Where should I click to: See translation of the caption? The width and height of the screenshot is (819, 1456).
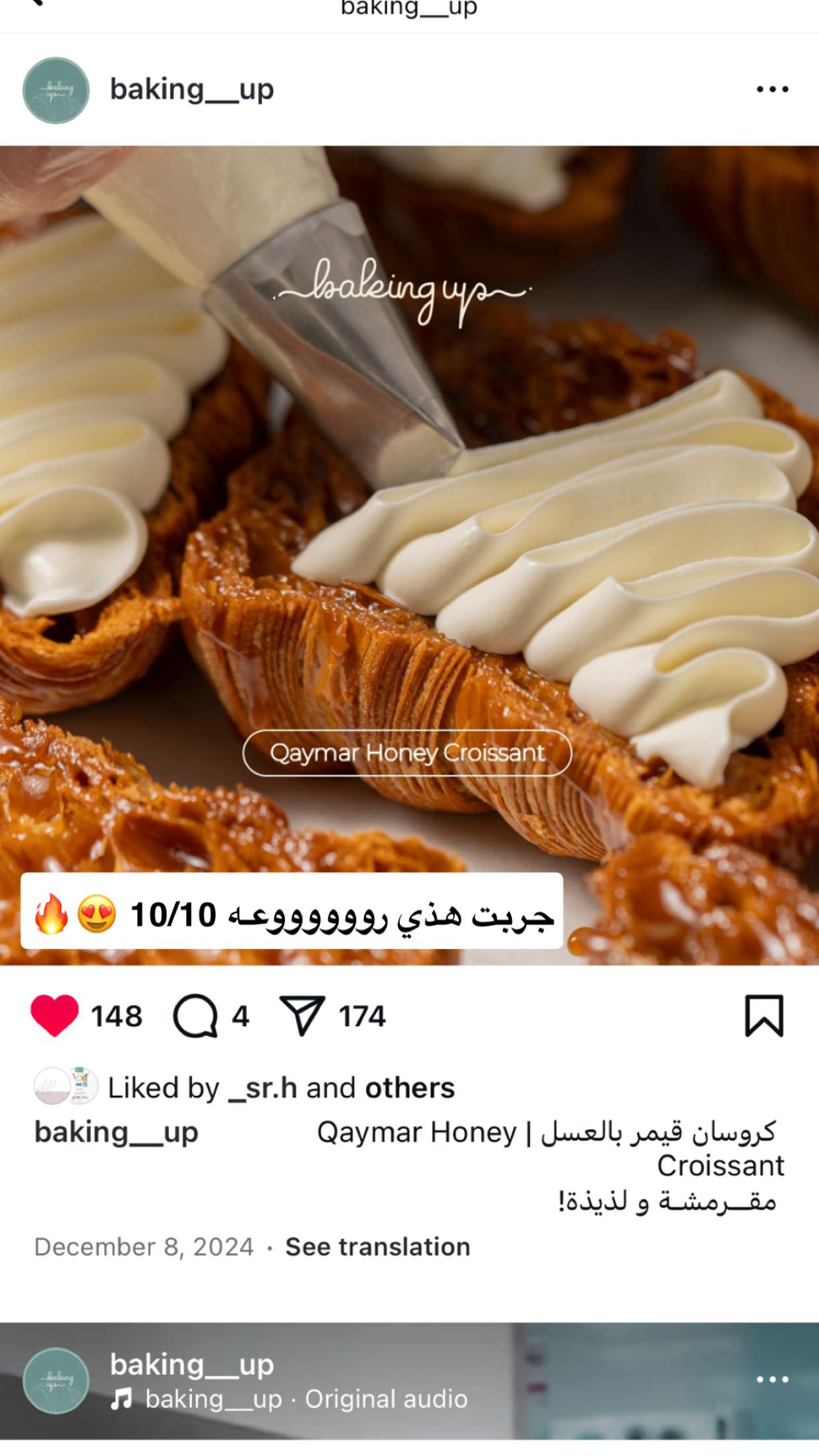pos(378,1247)
